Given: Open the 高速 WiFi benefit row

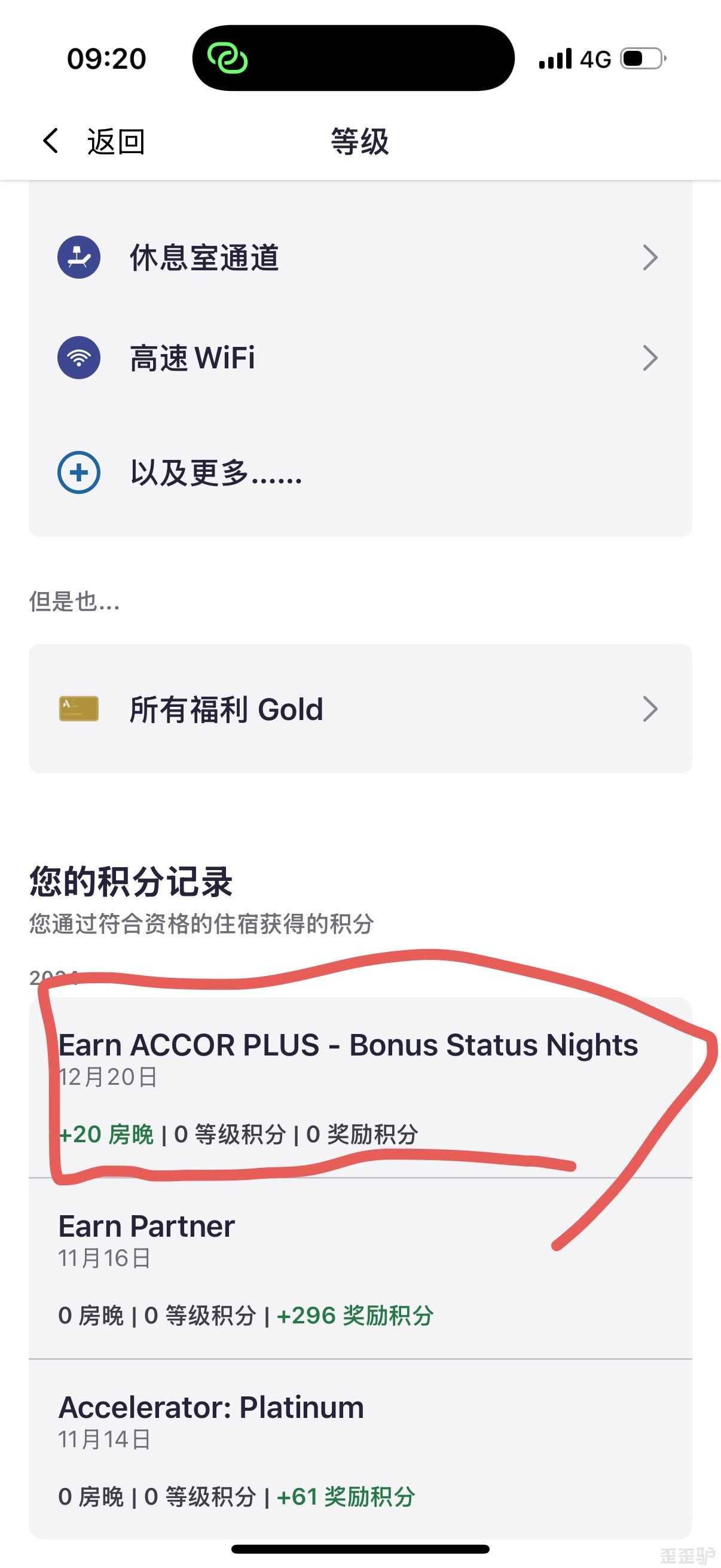Looking at the screenshot, I should point(360,358).
